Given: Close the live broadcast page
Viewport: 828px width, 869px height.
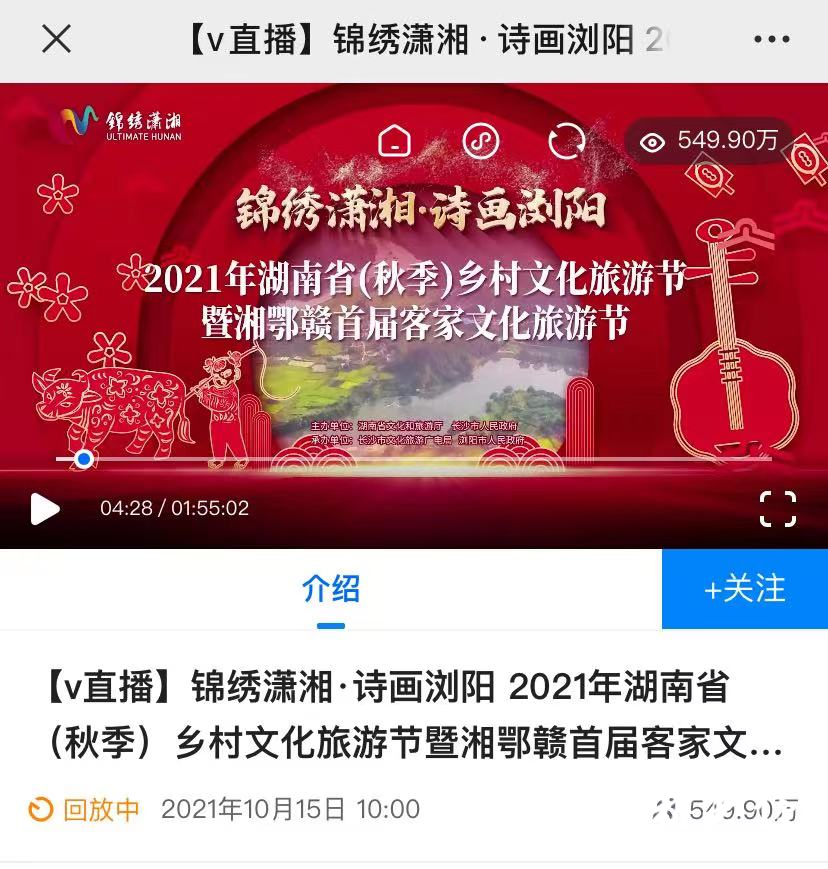Looking at the screenshot, I should click(x=56, y=40).
